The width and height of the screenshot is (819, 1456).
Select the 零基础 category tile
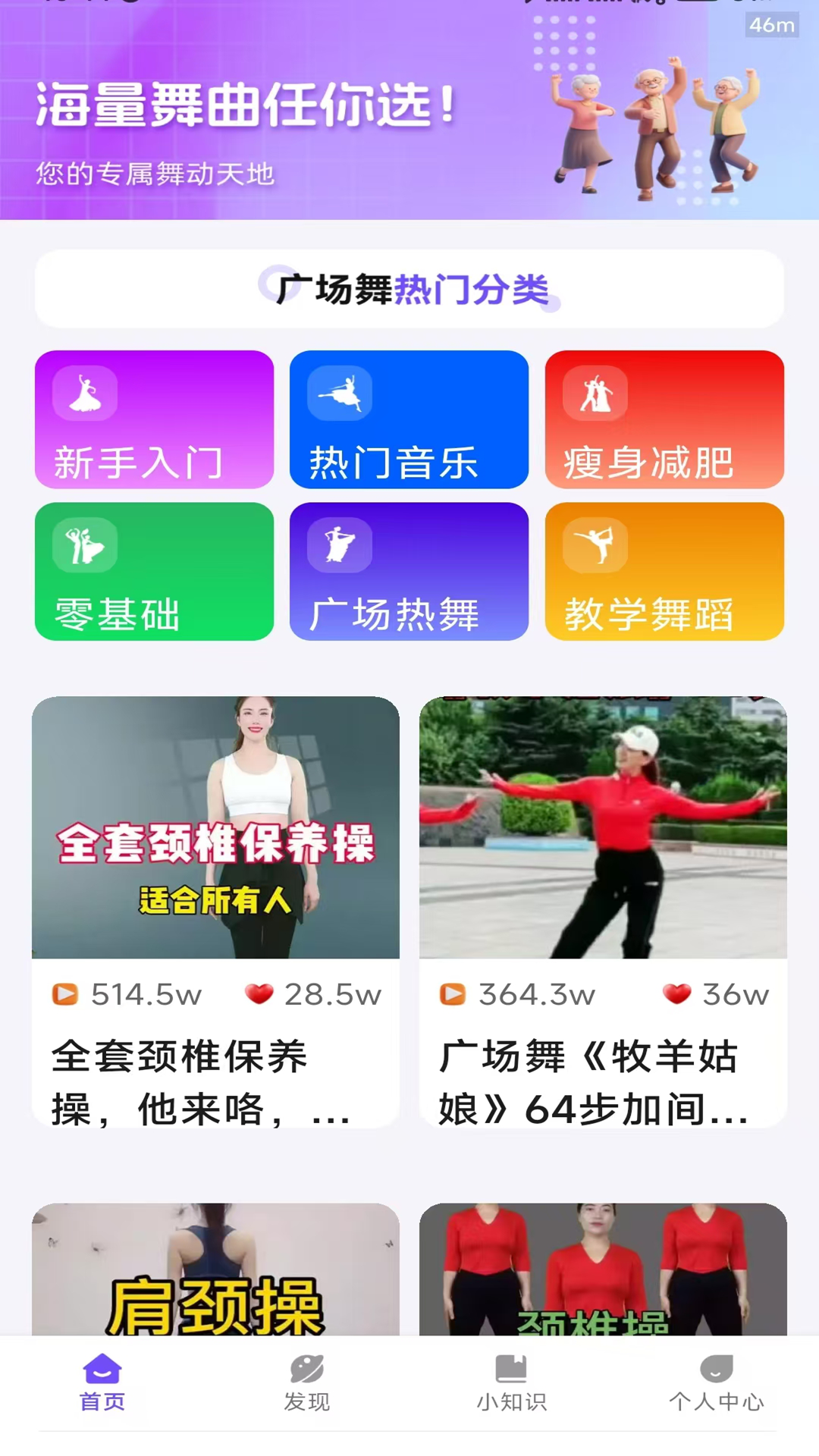pos(154,573)
